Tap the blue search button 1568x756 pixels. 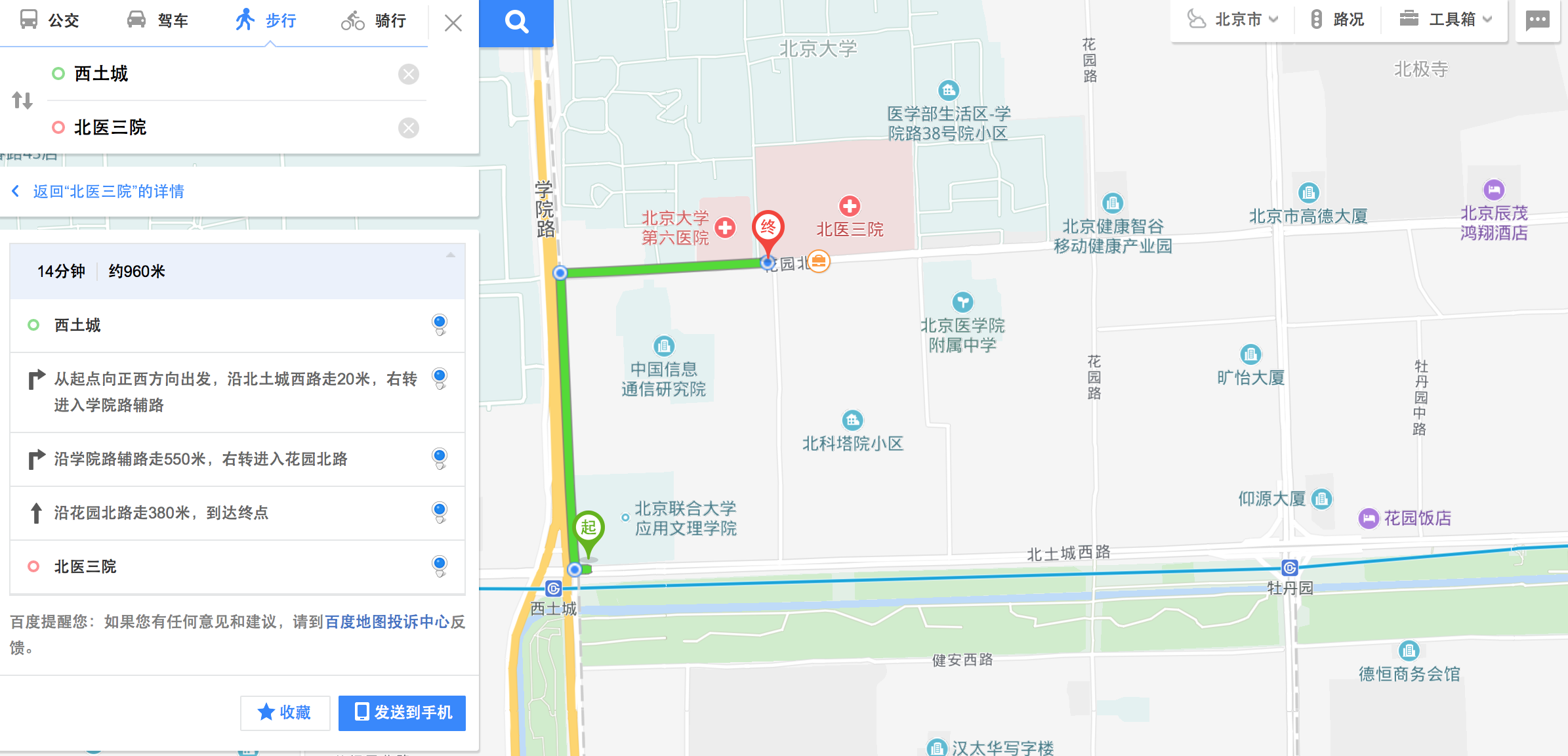pos(516,23)
